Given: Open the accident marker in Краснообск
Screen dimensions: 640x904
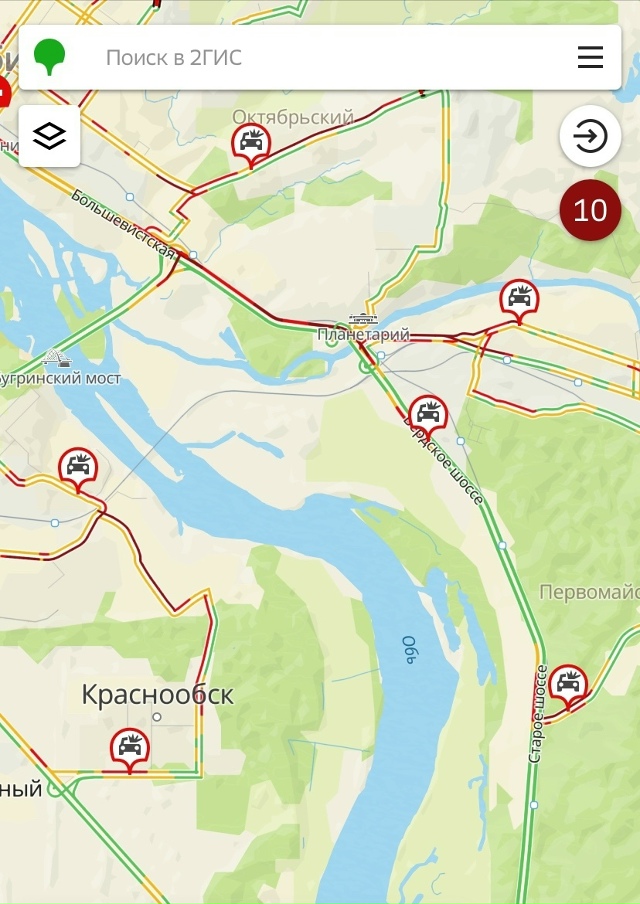Looking at the screenshot, I should tap(129, 746).
